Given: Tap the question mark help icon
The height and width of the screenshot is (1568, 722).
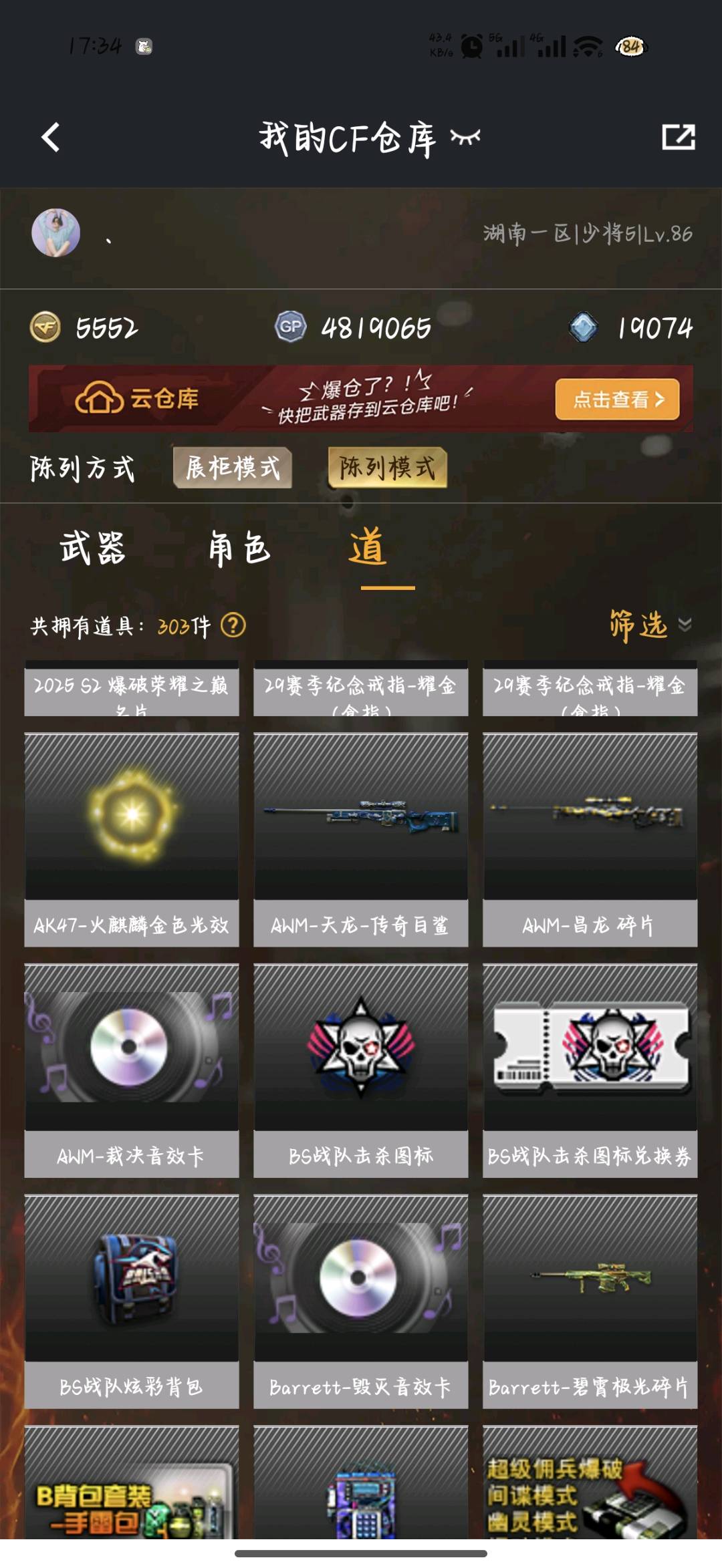Looking at the screenshot, I should (233, 626).
